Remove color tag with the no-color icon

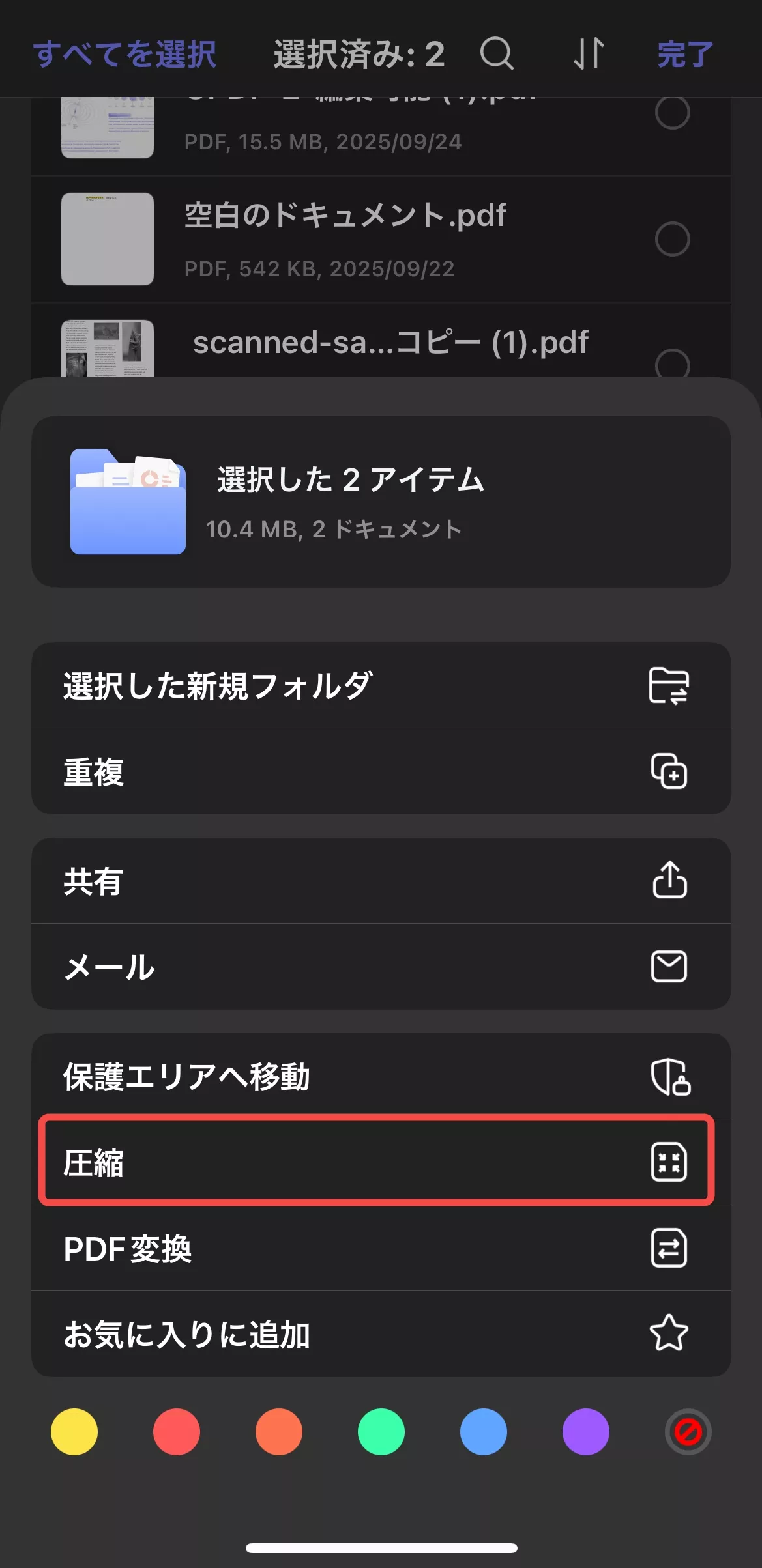click(x=688, y=1432)
